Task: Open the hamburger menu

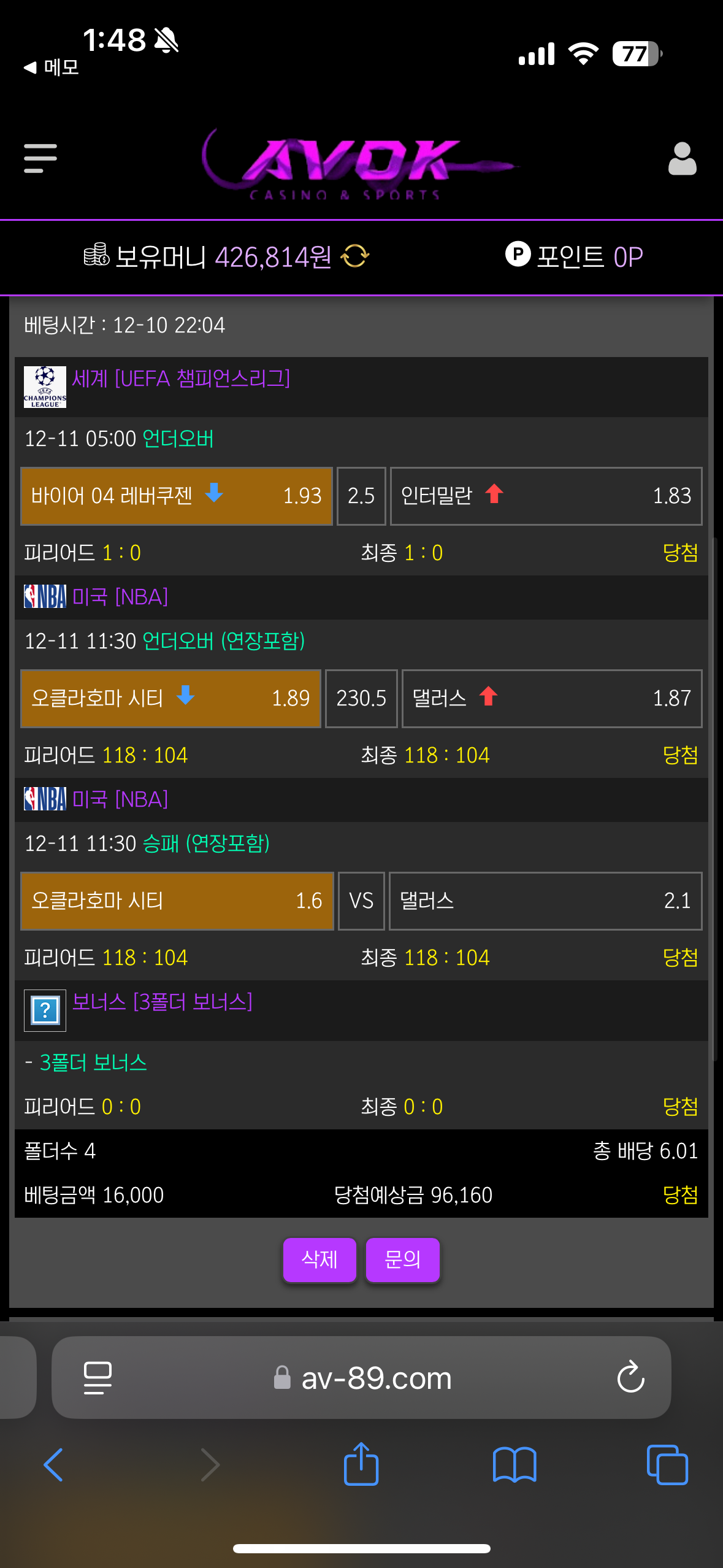Action: 40,159
